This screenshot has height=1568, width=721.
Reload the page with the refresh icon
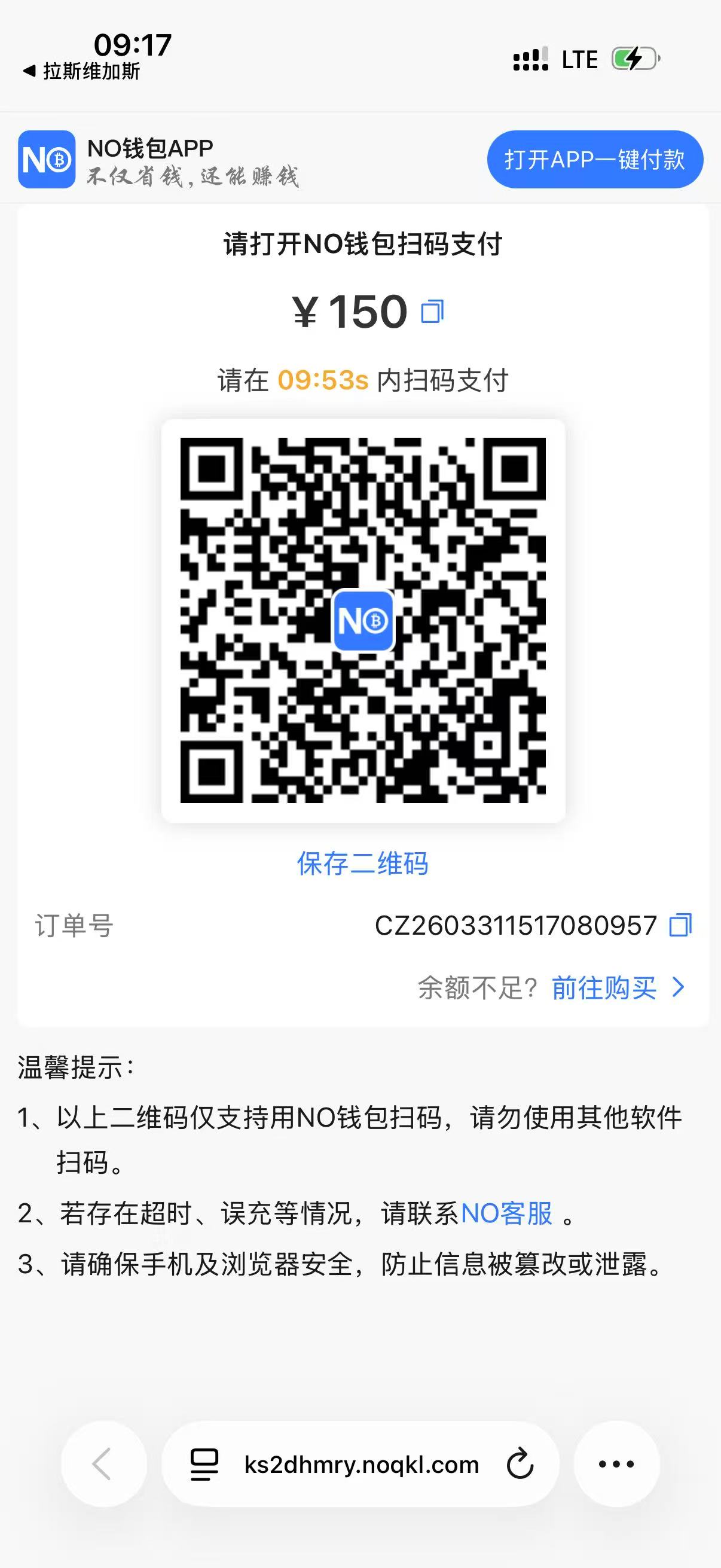(x=520, y=1464)
